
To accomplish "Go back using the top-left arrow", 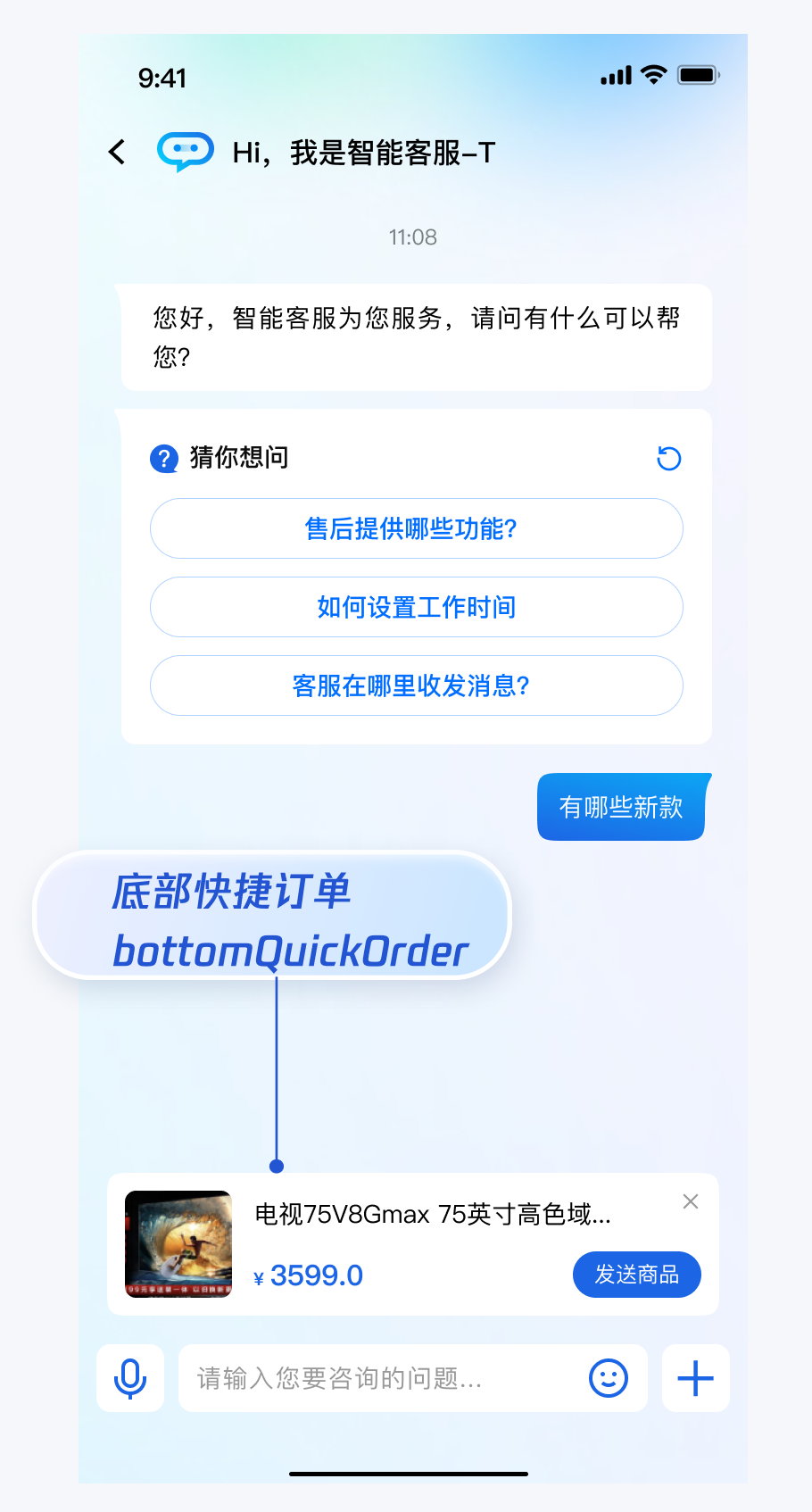I will point(117,153).
